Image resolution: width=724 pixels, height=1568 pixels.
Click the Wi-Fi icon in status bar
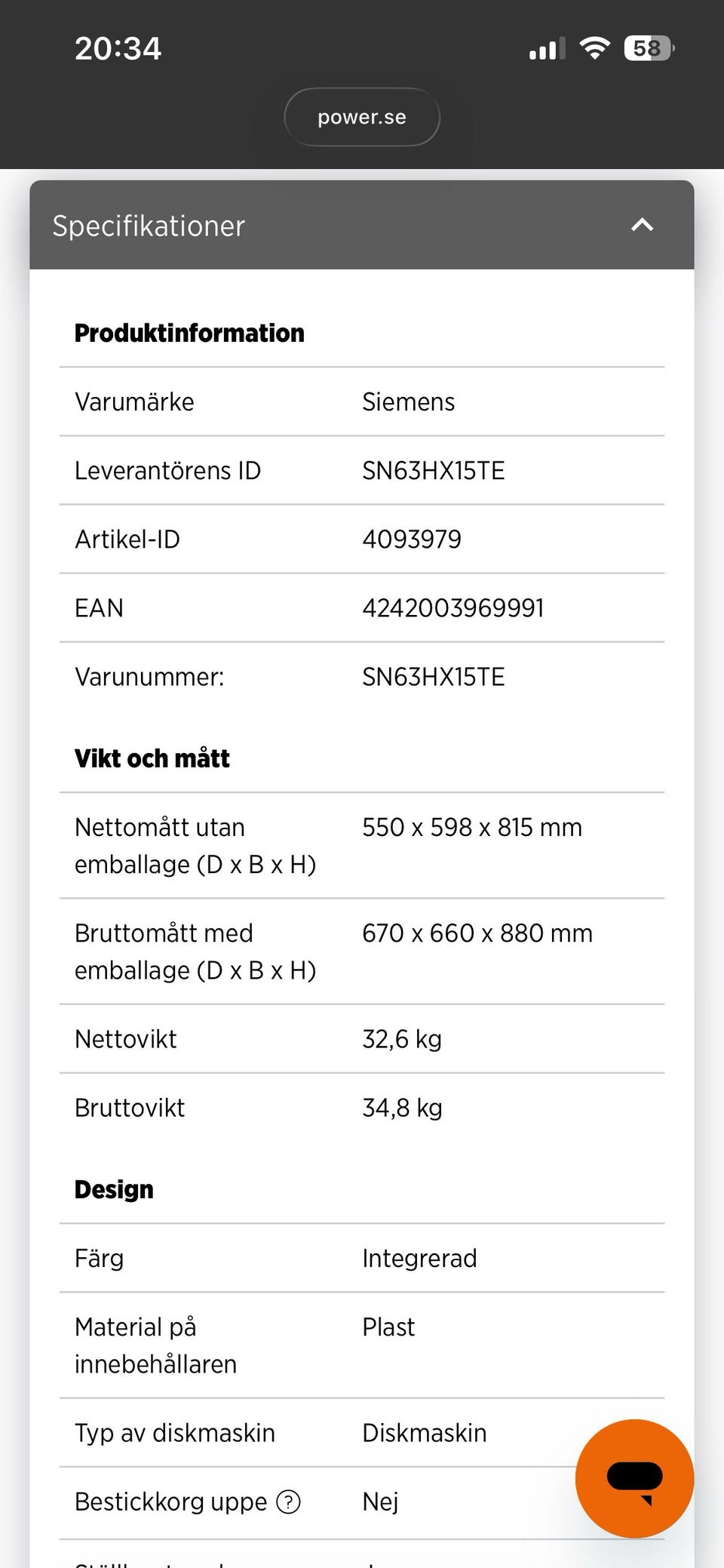[594, 47]
